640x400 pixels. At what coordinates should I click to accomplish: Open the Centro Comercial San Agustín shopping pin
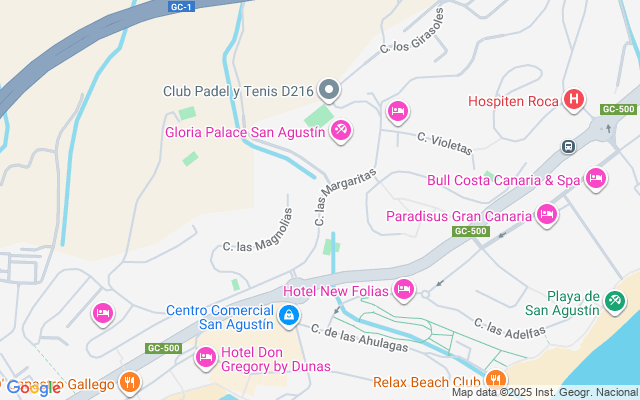pyautogui.click(x=289, y=316)
